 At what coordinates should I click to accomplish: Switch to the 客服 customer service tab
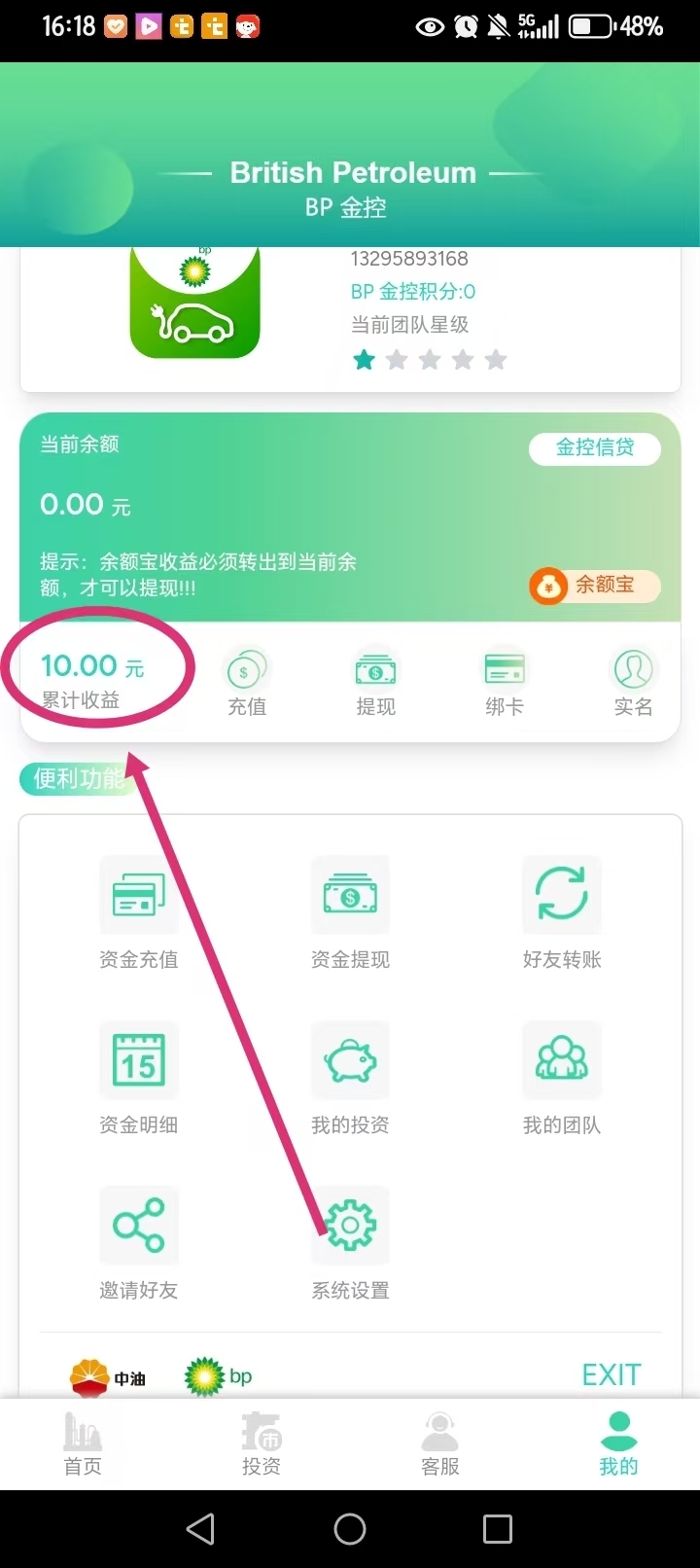coord(440,1444)
